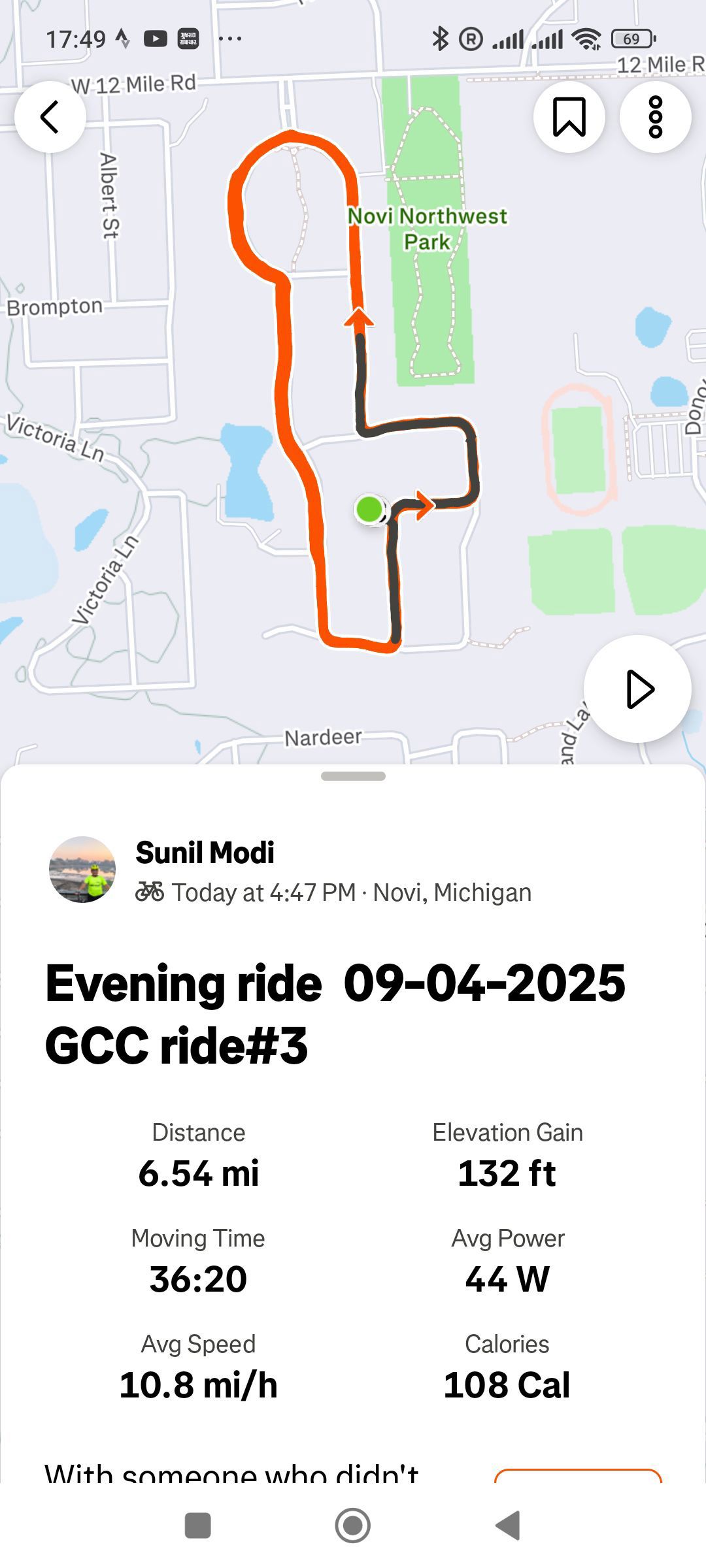706x1568 pixels.
Task: Open recent apps from navigation bar
Action: [198, 1526]
